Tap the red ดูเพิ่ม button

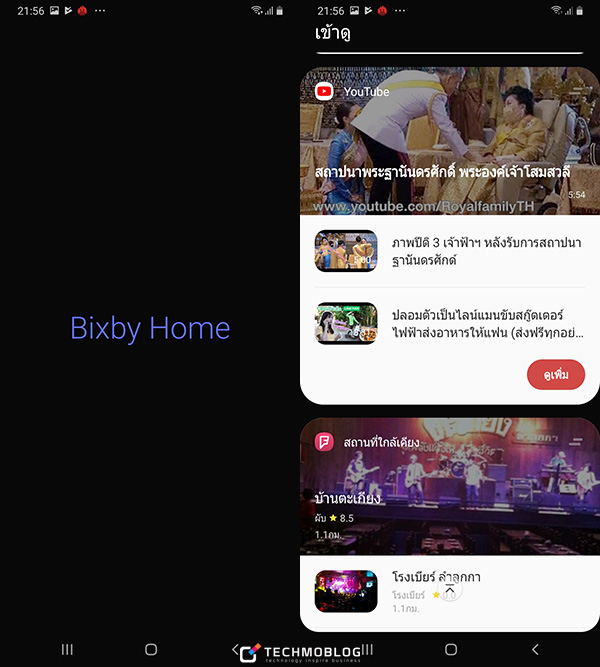pos(555,374)
